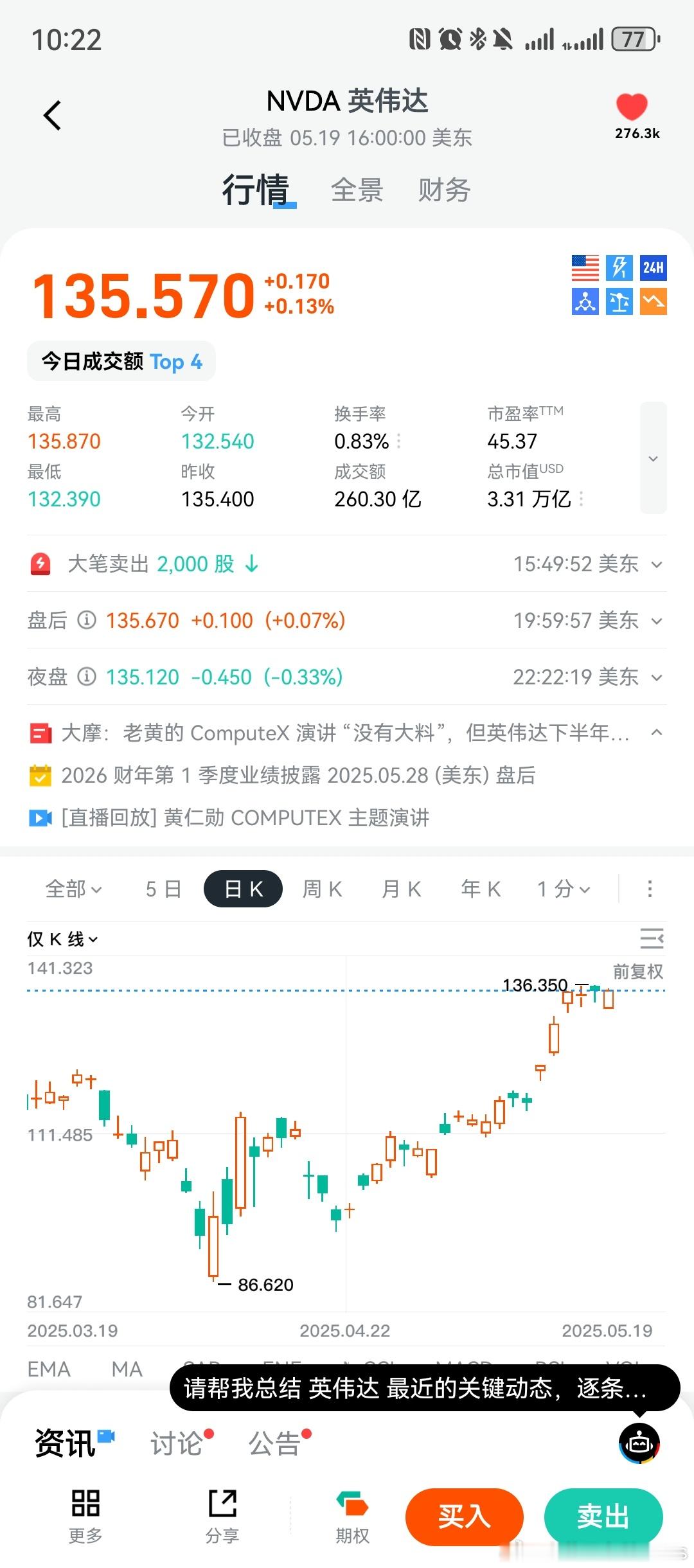Screen dimensions: 694x1568
Task: Open the 仅 K 线 dropdown
Action: pyautogui.click(x=62, y=939)
